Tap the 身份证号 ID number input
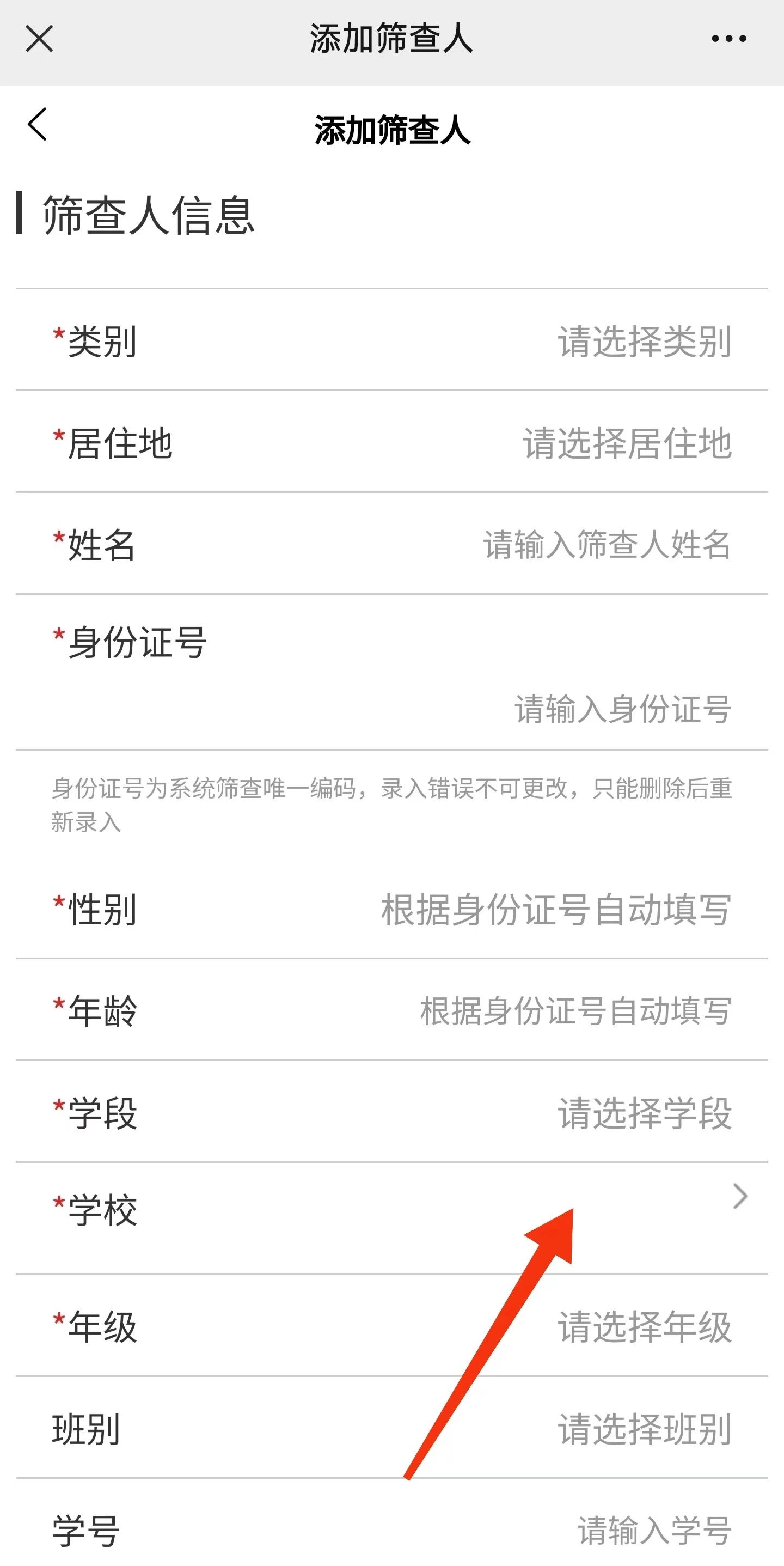The width and height of the screenshot is (784, 1566). click(622, 709)
